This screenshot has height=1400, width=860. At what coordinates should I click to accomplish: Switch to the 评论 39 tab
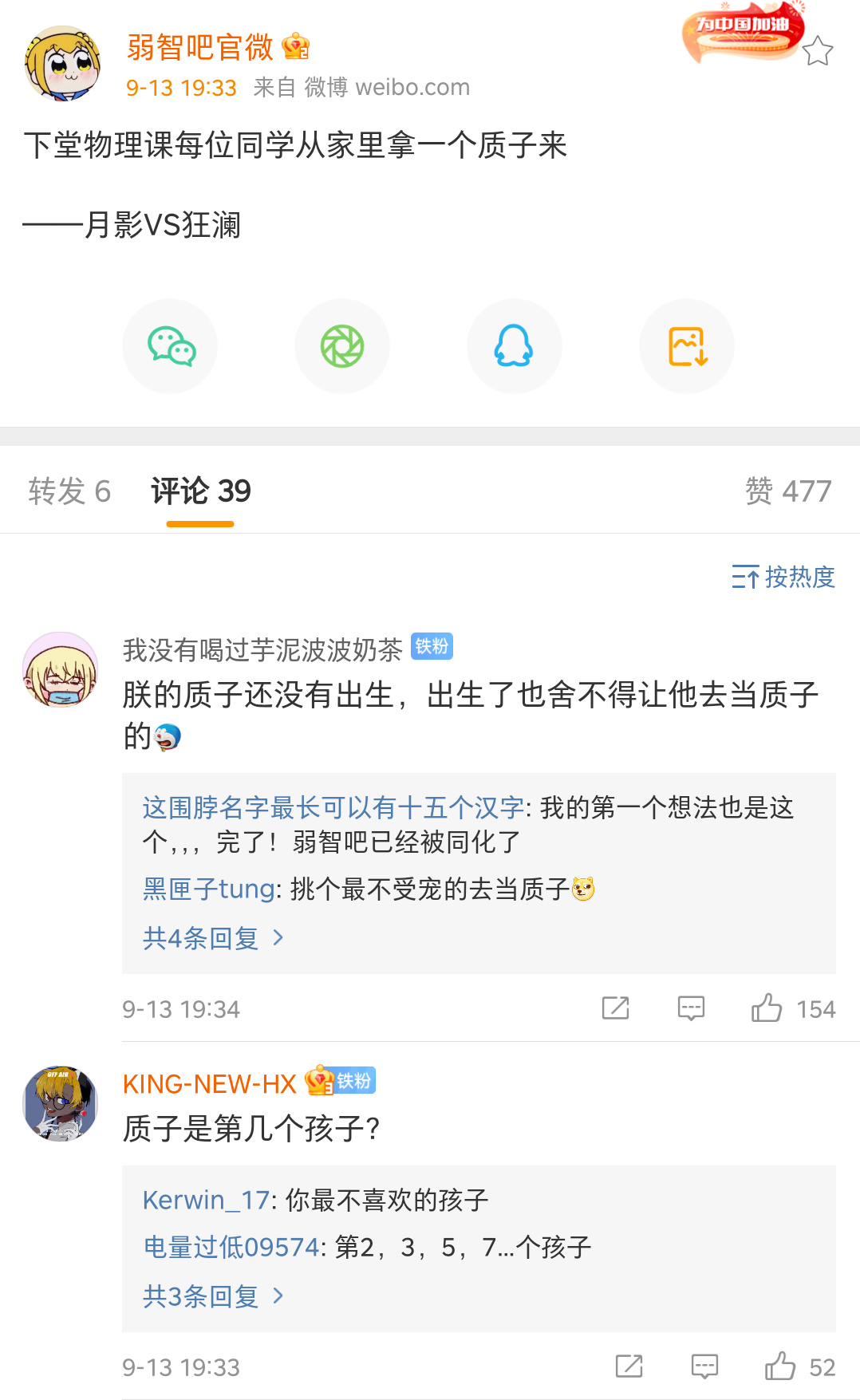(x=200, y=491)
